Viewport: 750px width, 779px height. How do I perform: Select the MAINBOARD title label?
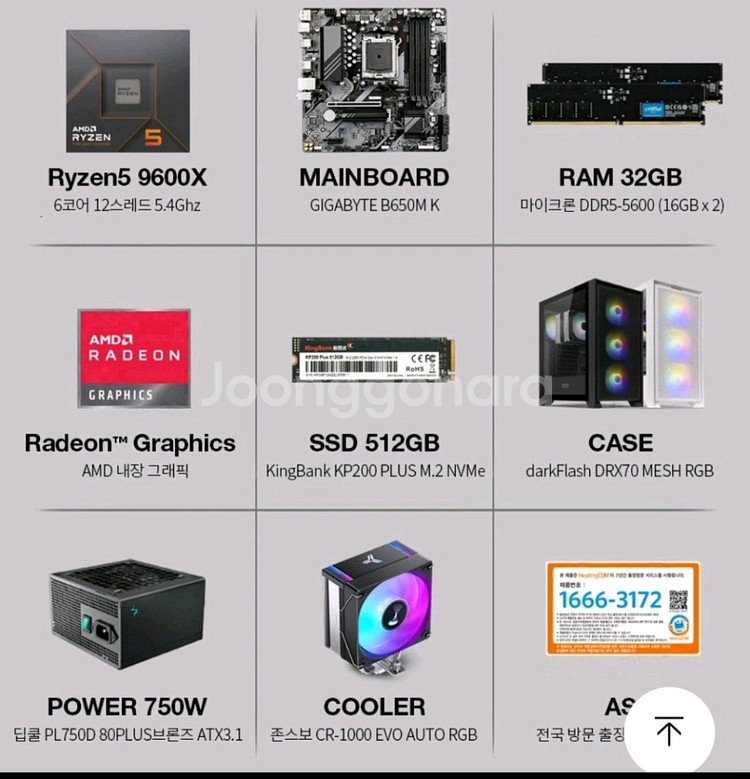(x=373, y=177)
